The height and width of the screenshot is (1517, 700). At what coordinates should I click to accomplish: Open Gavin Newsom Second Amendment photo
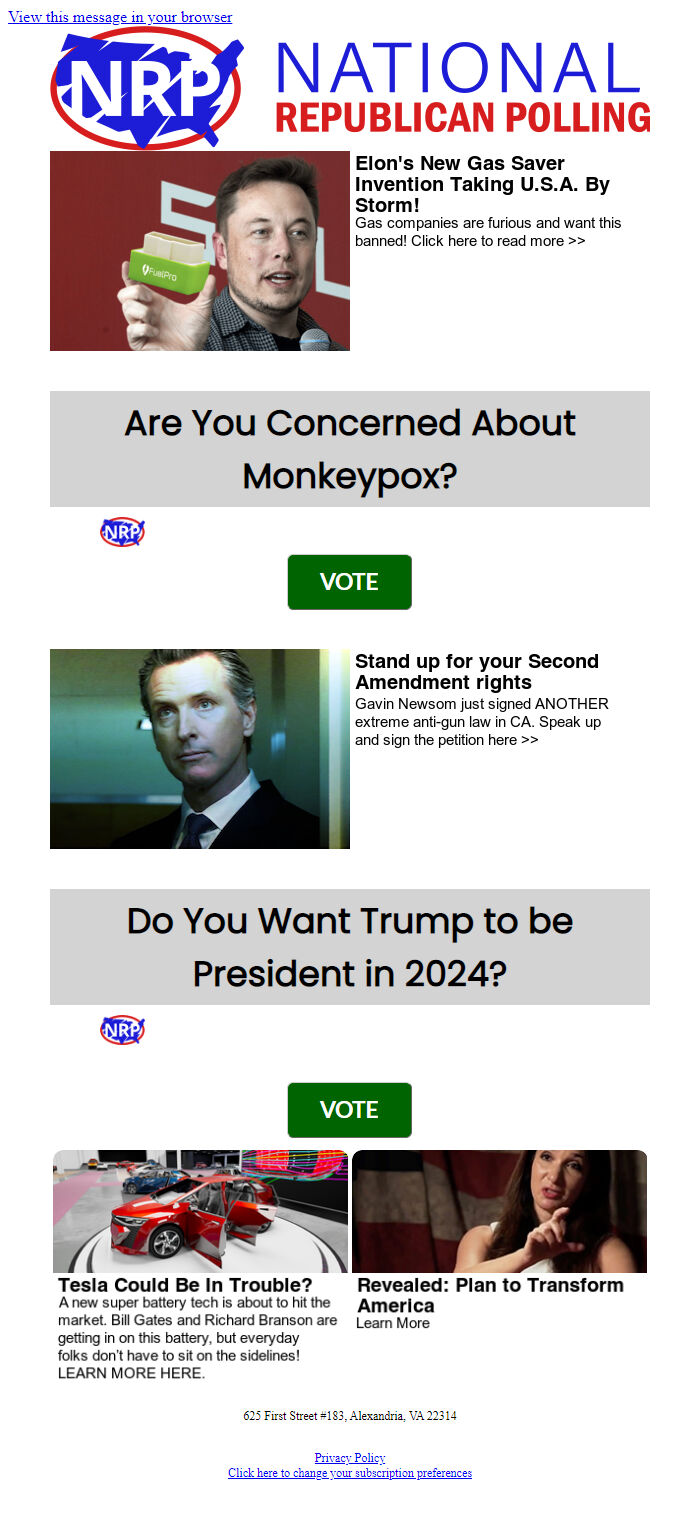point(200,749)
